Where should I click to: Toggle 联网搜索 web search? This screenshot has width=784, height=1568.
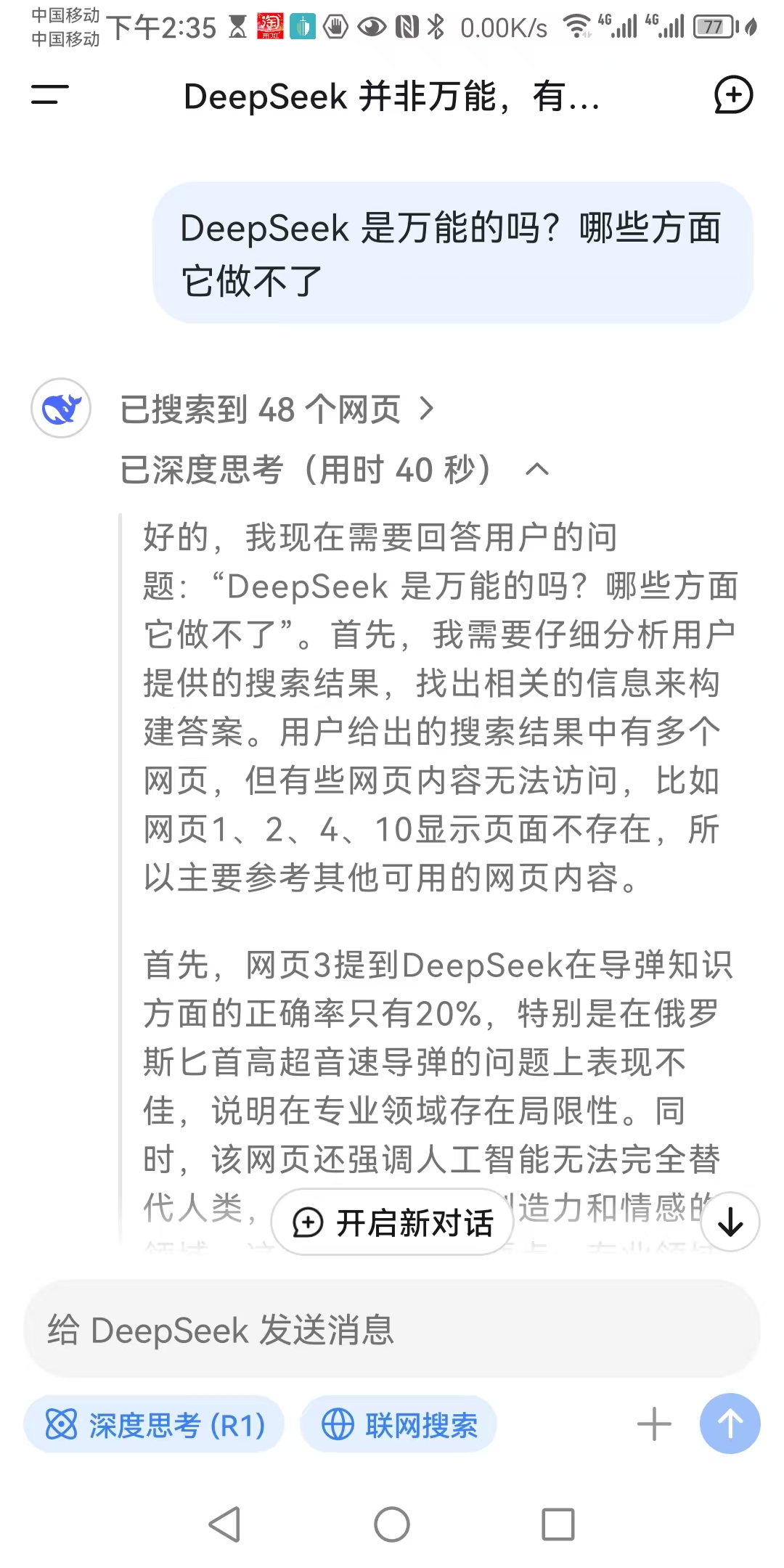pos(399,1425)
